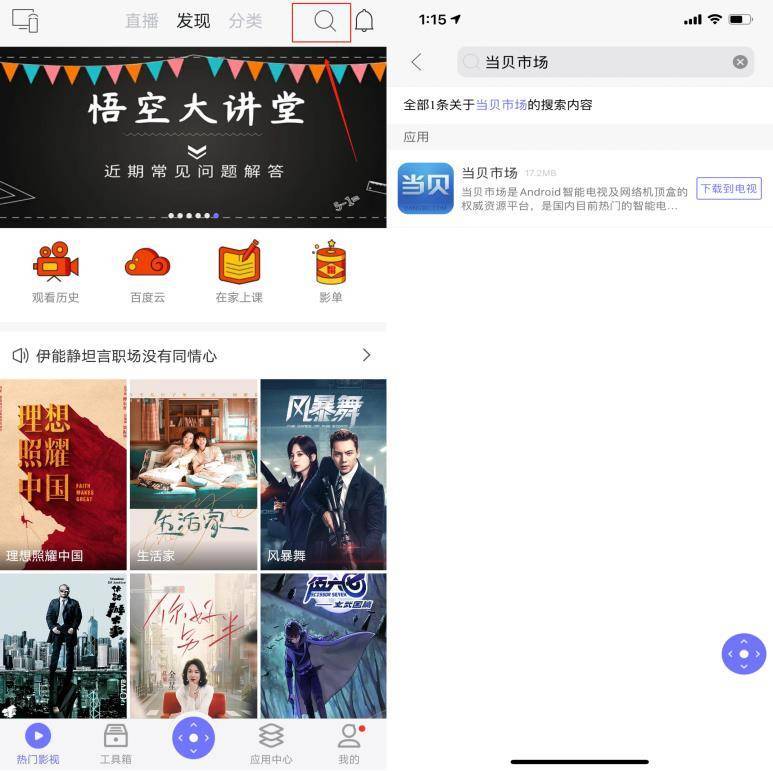Clear the 当贝市场 search text
The width and height of the screenshot is (773, 771).
click(740, 62)
